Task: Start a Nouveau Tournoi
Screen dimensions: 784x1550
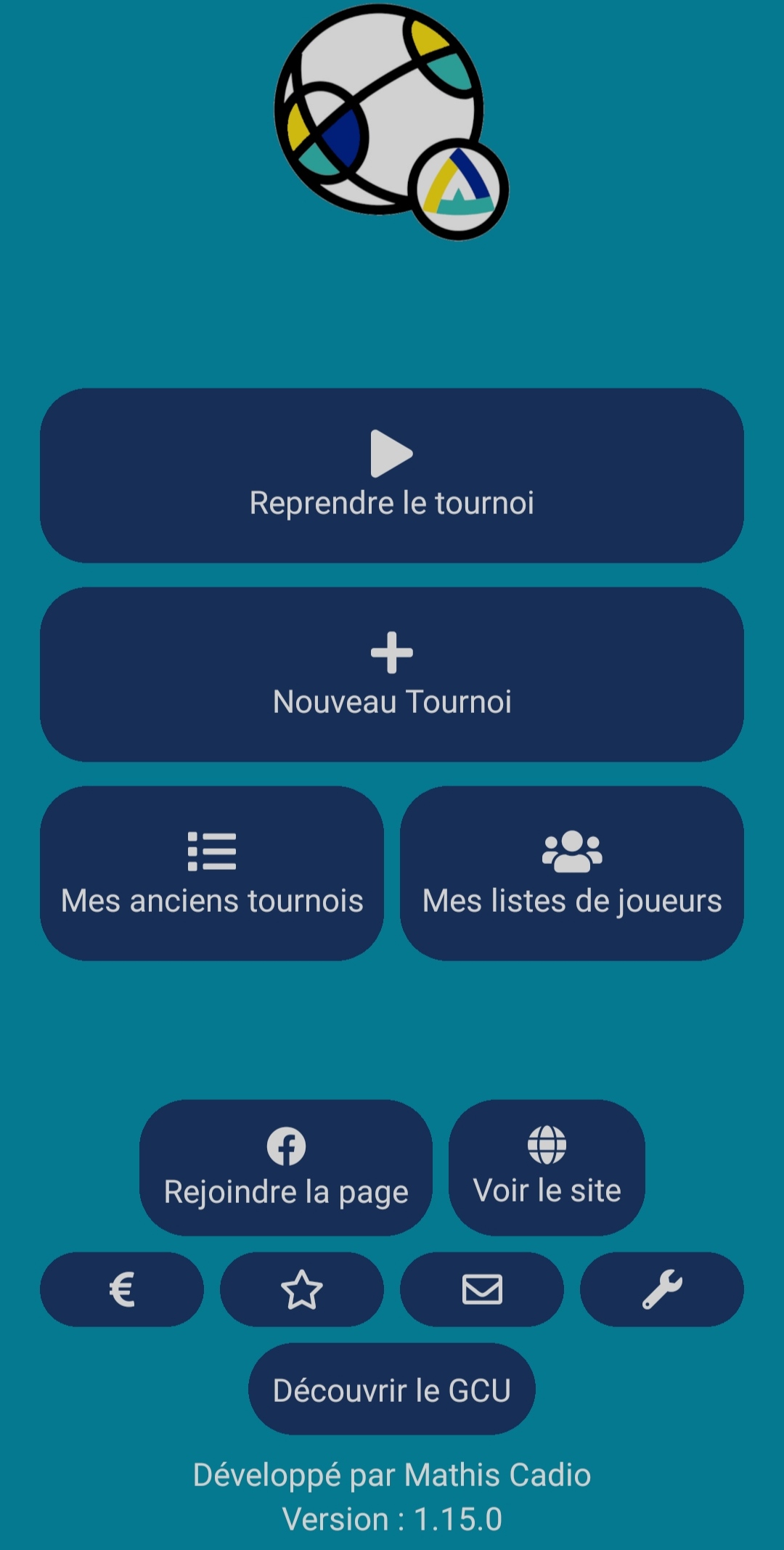Action: 392,674
